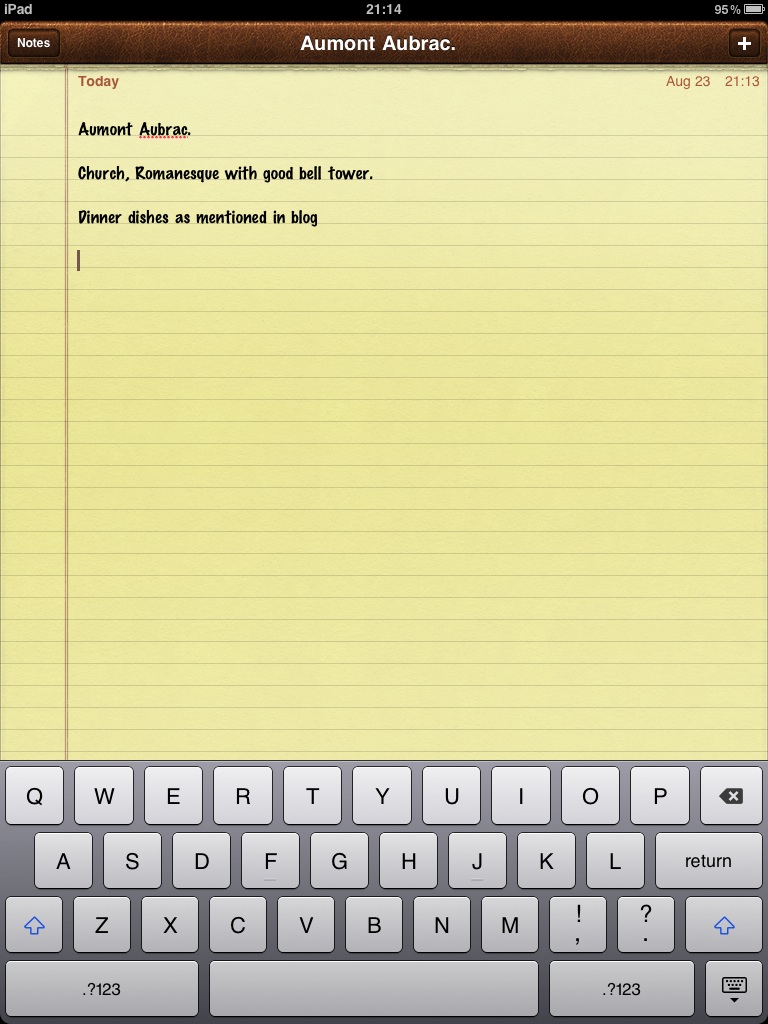This screenshot has height=1024, width=768.
Task: Tap the return key
Action: click(708, 861)
